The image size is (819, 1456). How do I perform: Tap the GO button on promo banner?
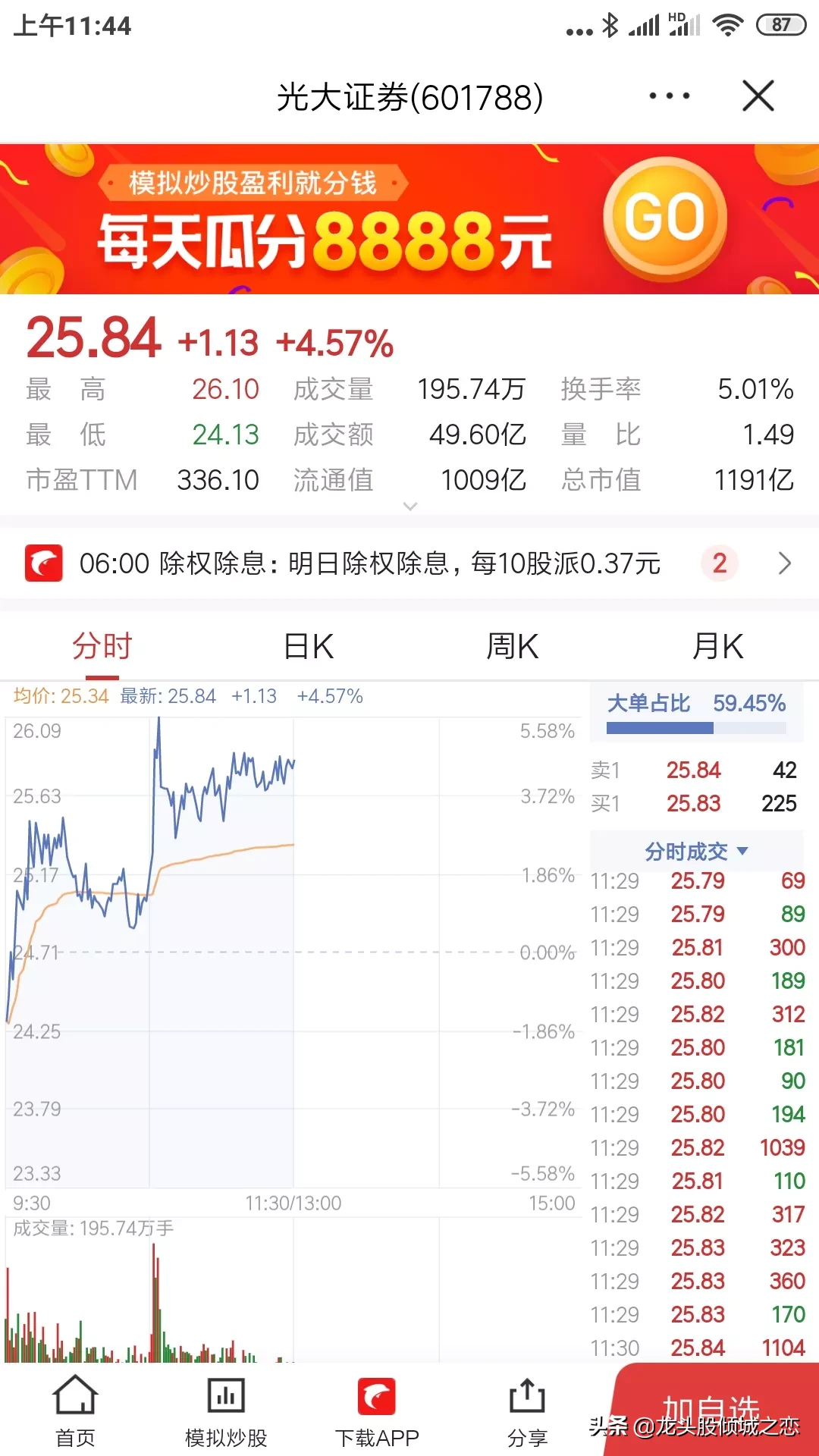(x=665, y=218)
